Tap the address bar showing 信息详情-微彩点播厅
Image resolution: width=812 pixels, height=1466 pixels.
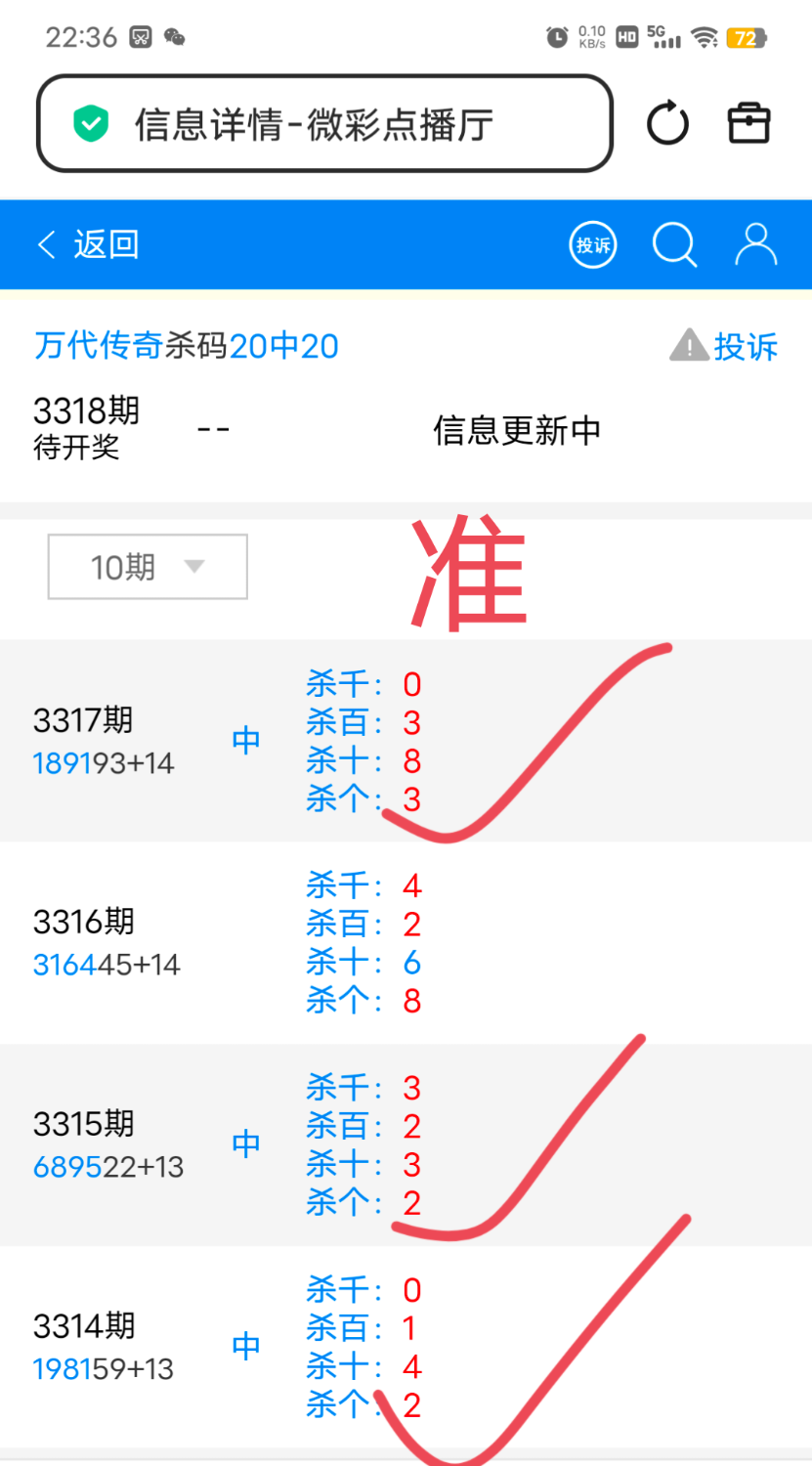pos(322,123)
